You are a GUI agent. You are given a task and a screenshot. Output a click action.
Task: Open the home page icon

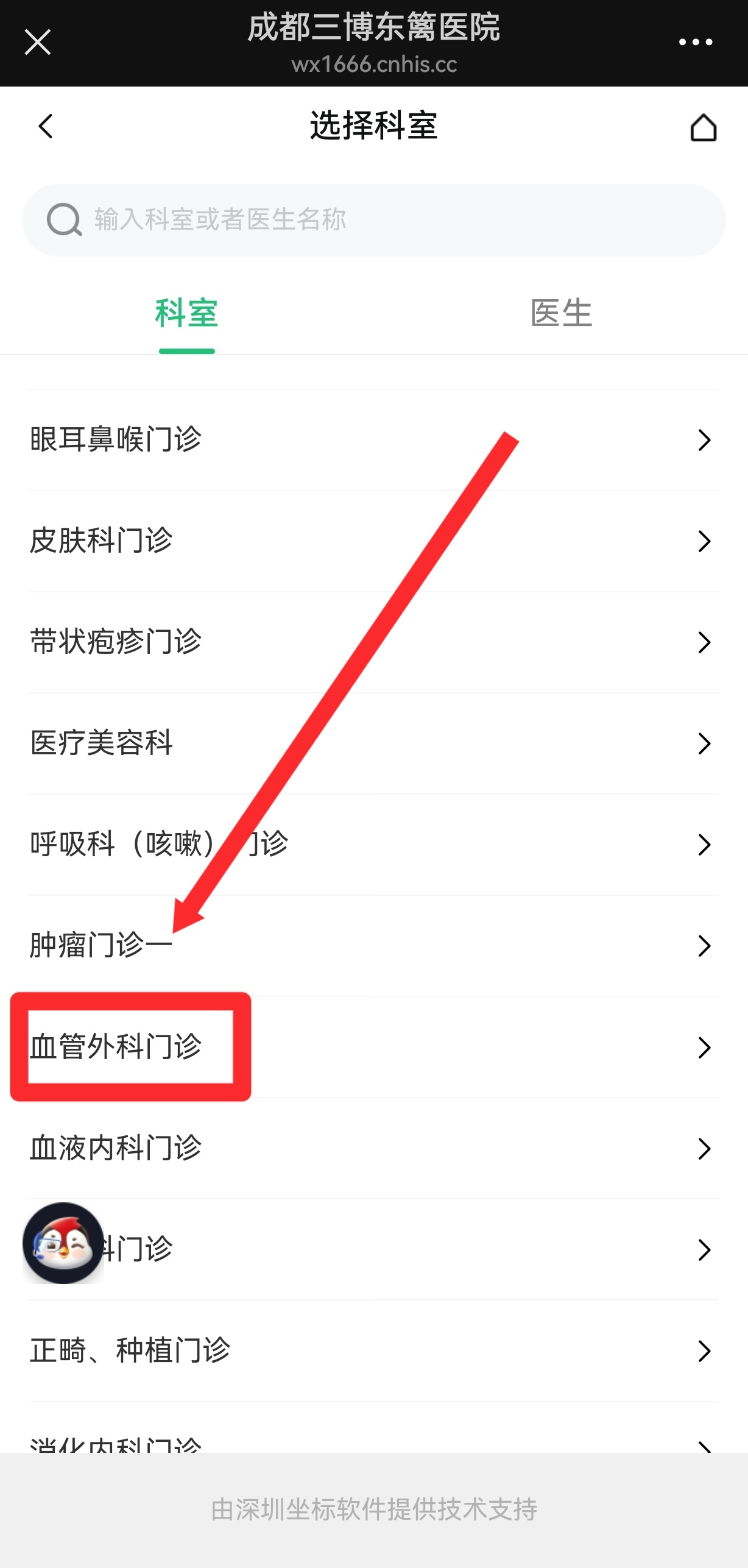pos(703,127)
